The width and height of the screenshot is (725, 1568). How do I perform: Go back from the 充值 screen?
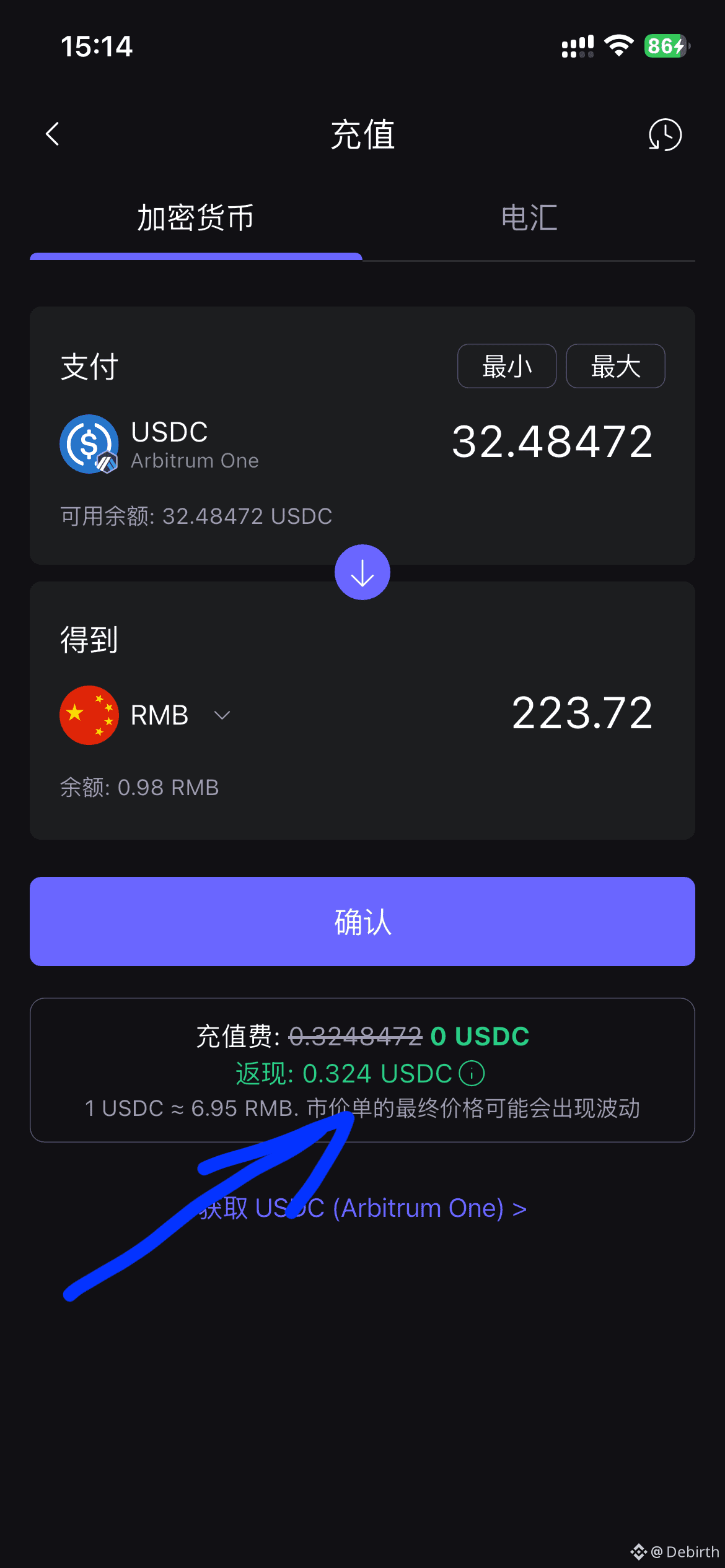tap(53, 134)
